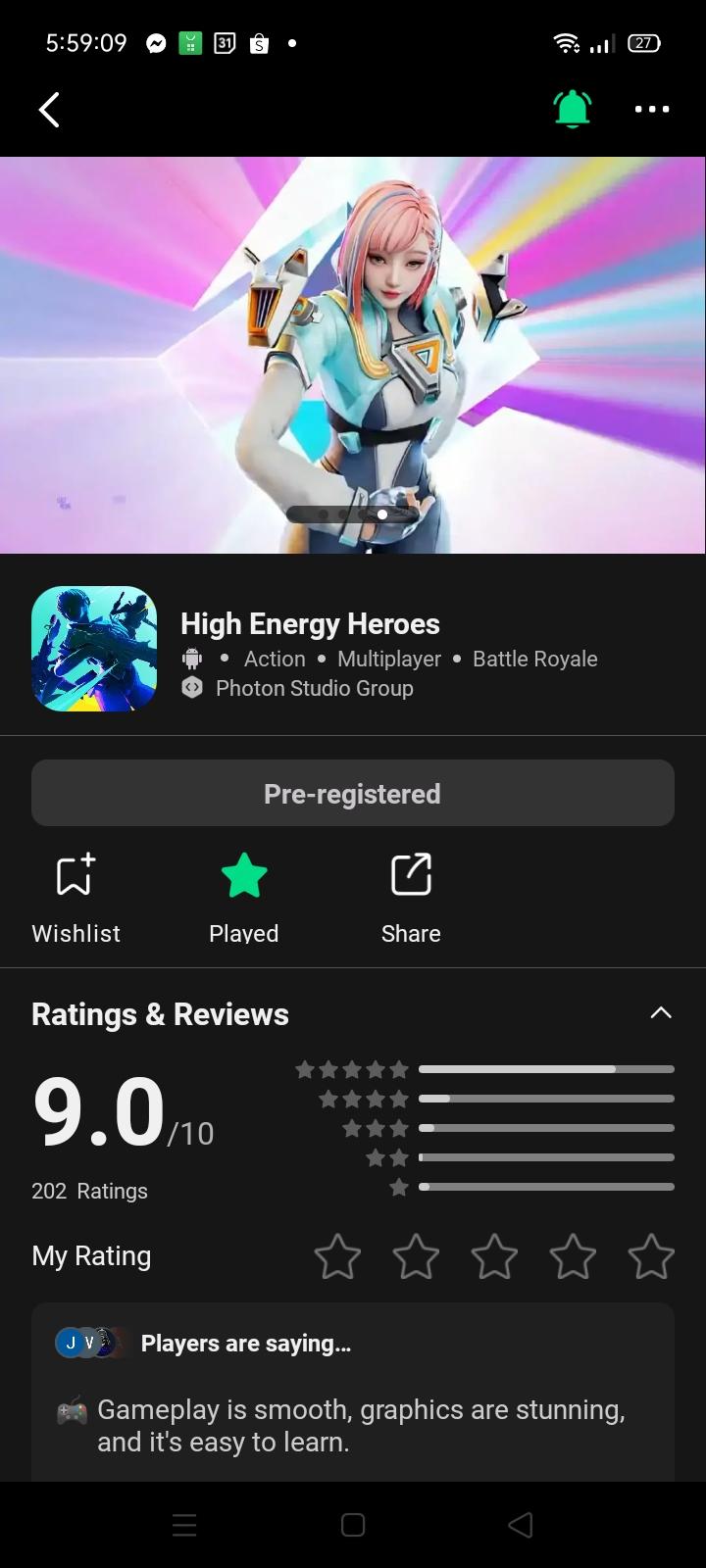Give a one-star My Rating
706x1568 pixels.
click(337, 1256)
